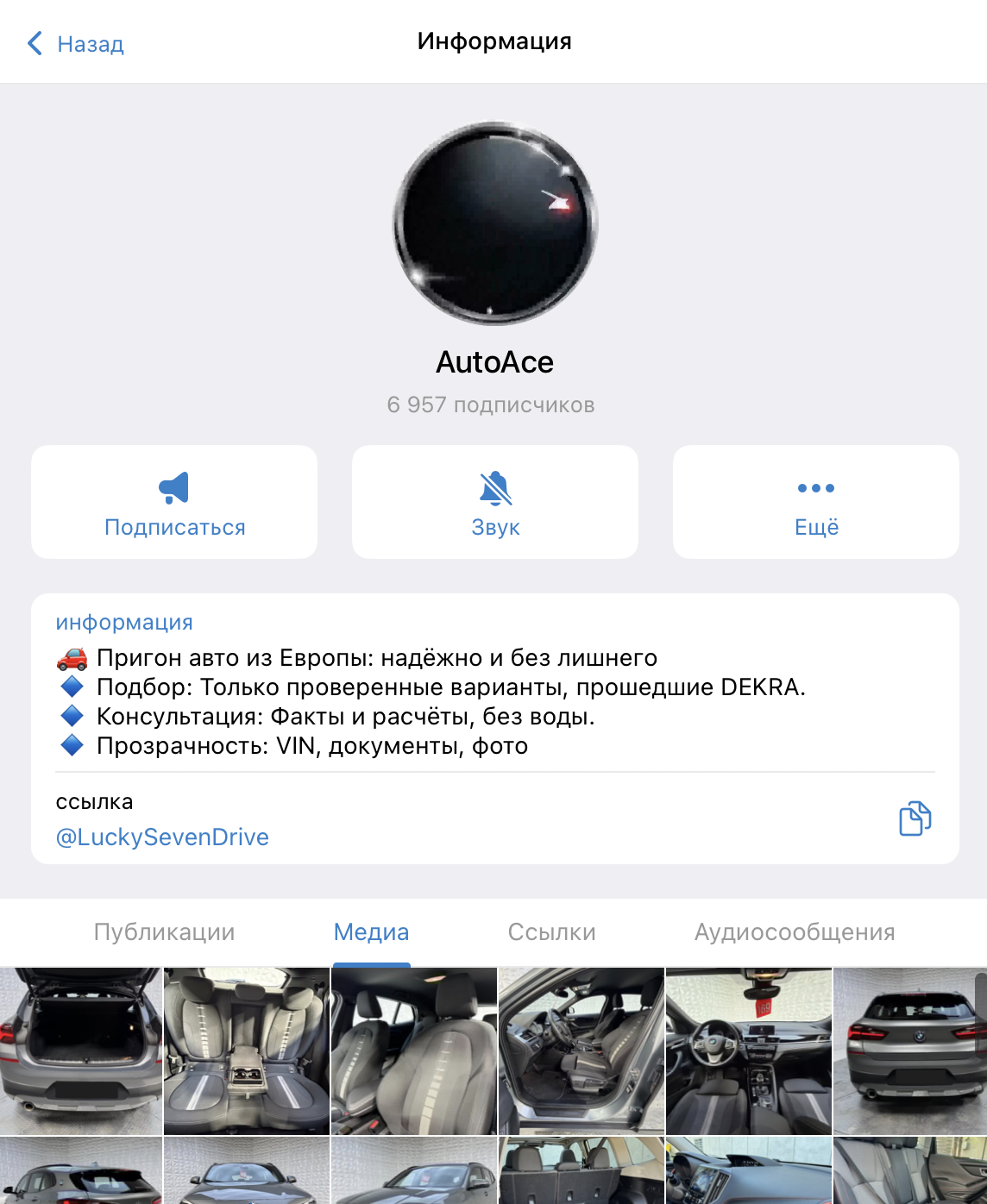View the BMW rear exterior photo
This screenshot has width=987, height=1204.
pyautogui.click(x=909, y=1050)
